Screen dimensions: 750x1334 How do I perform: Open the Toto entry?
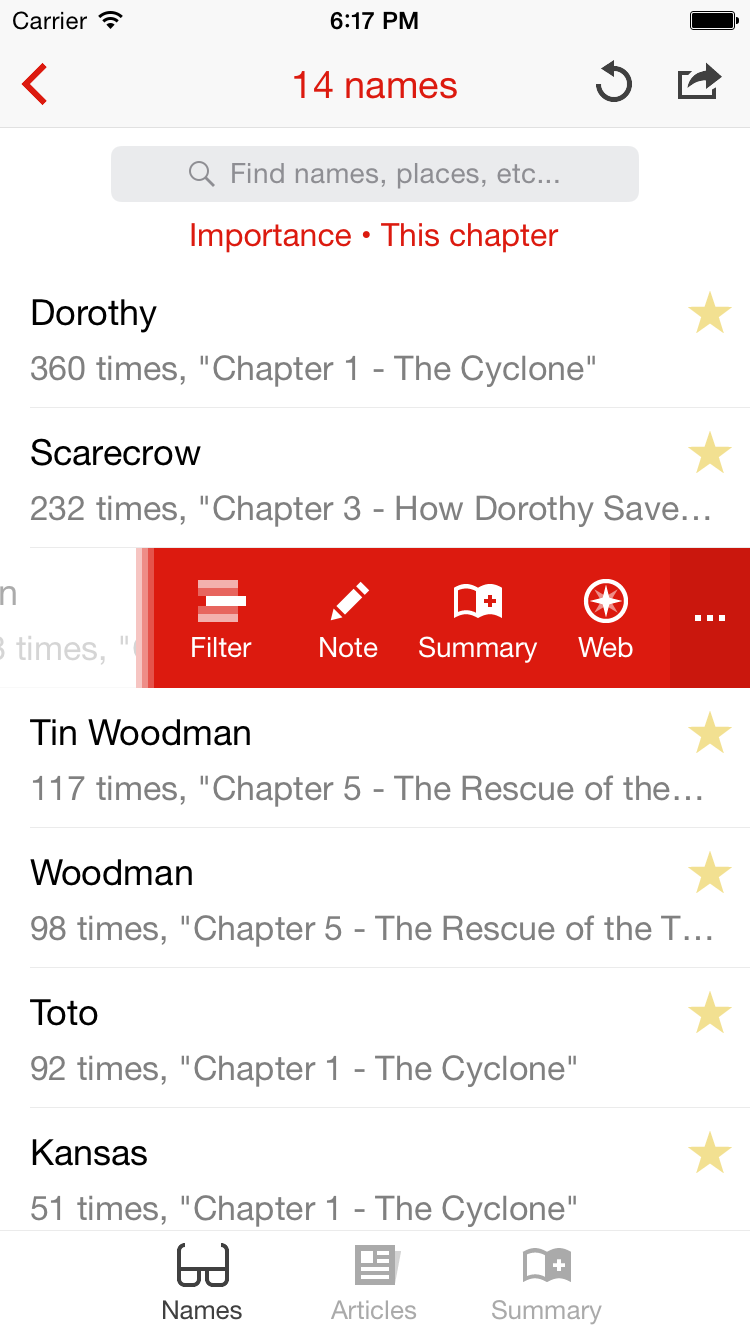(375, 1038)
